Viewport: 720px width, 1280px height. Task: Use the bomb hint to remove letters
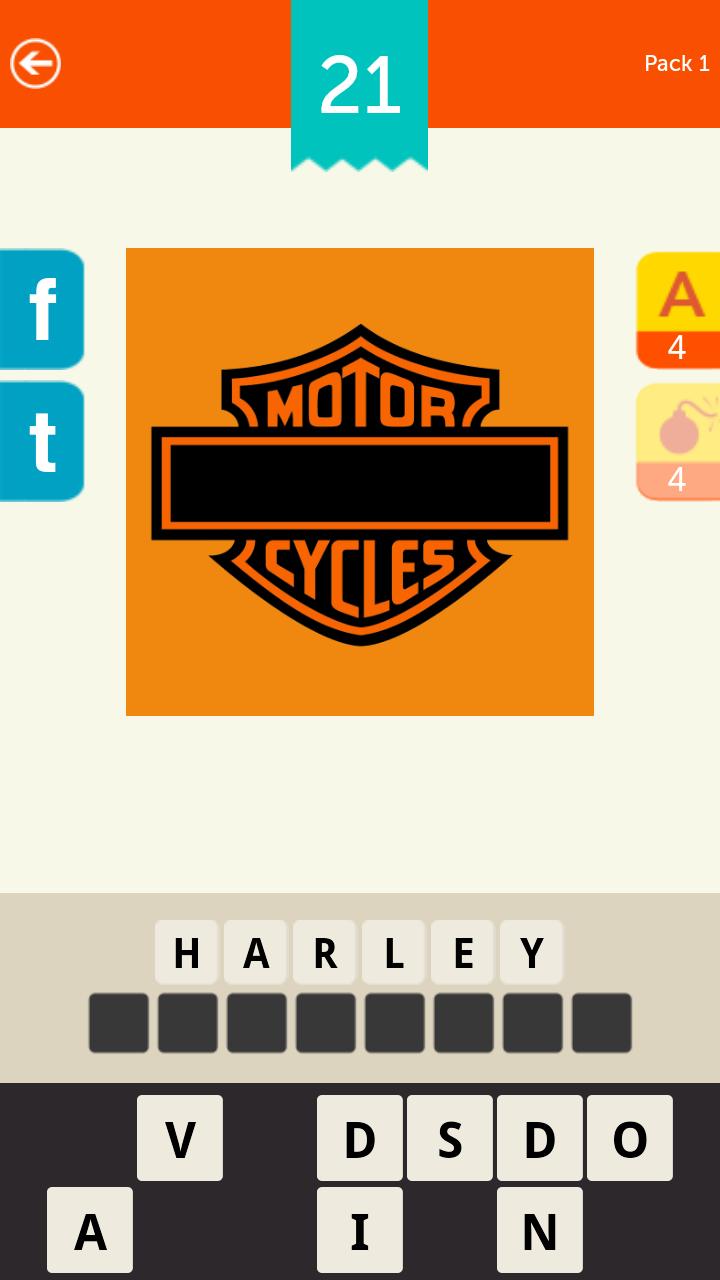(x=680, y=440)
